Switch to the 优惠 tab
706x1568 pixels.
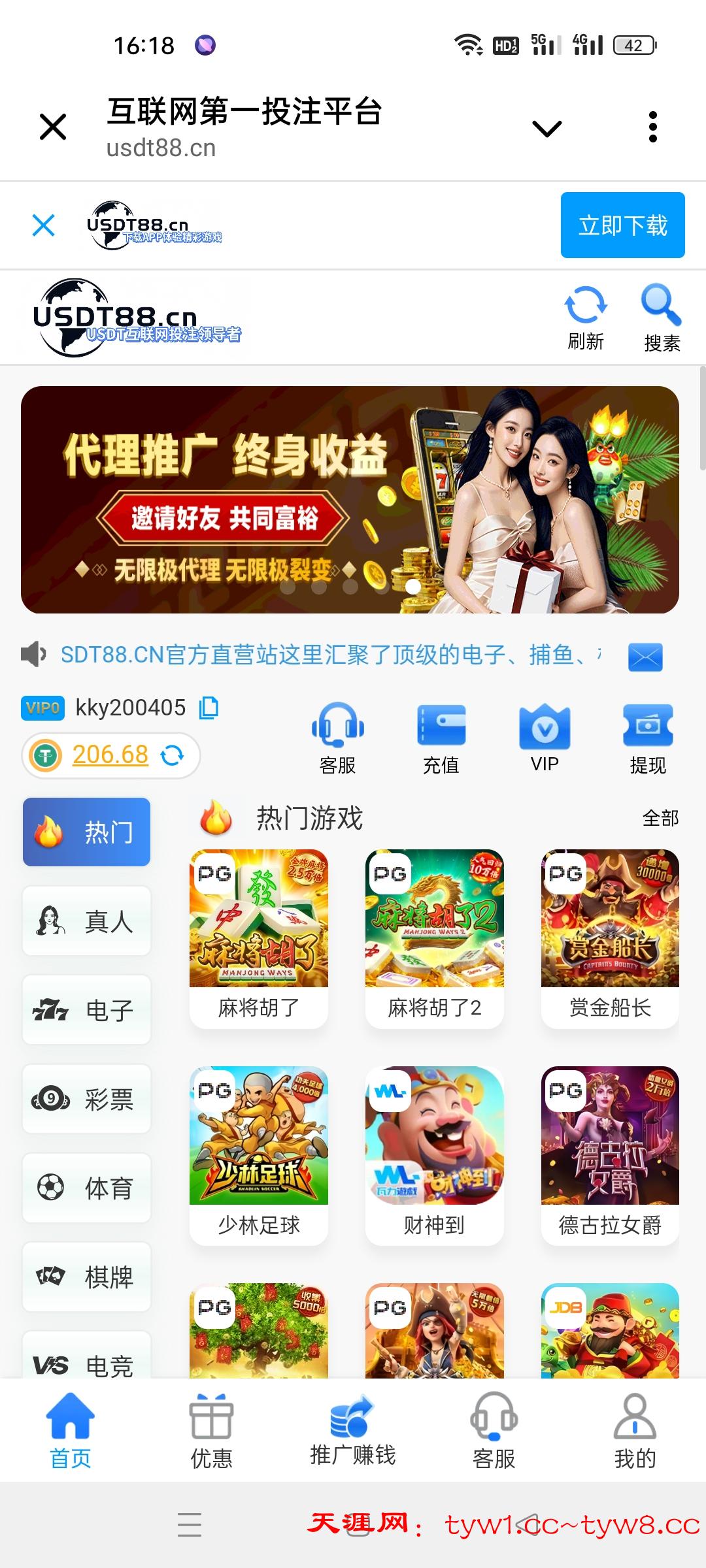pos(211,1431)
